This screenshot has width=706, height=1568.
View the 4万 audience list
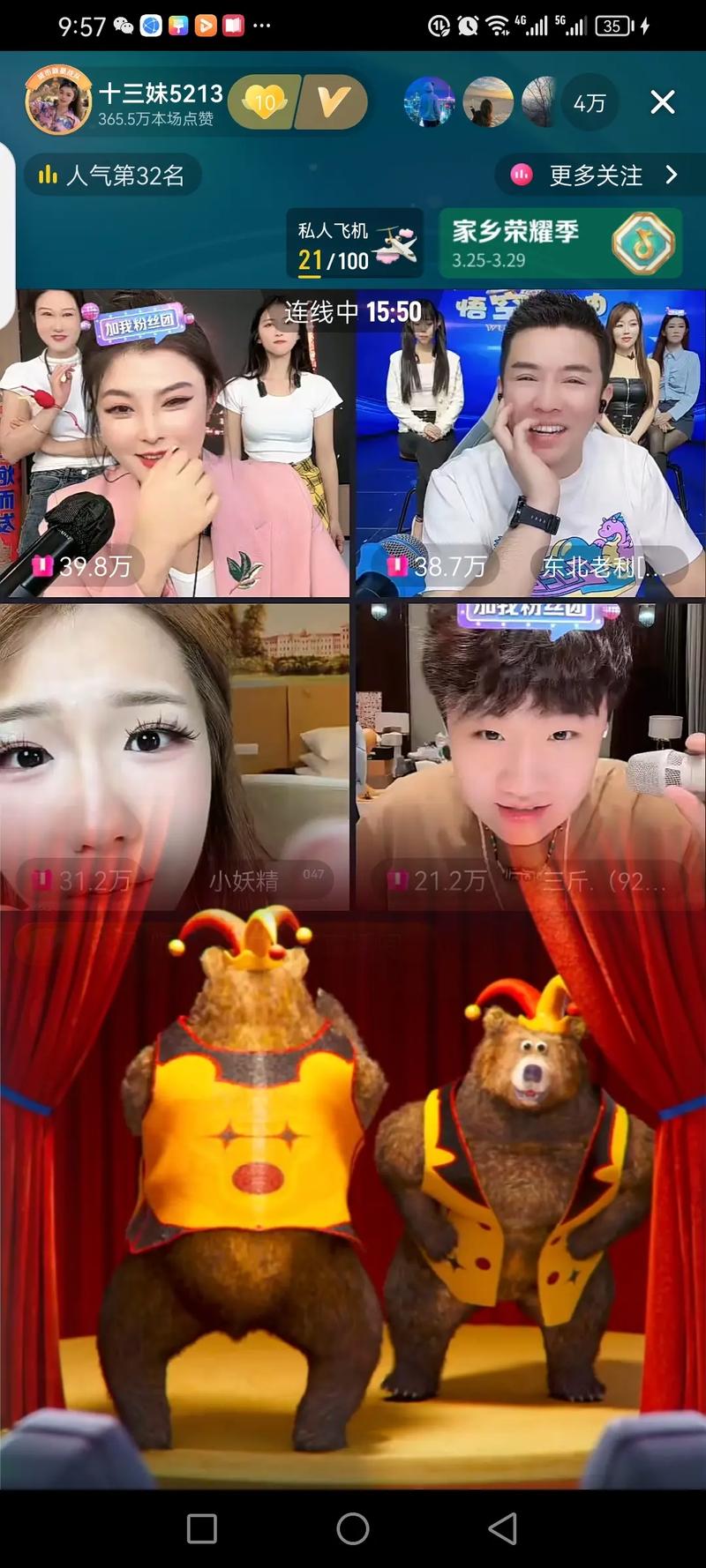click(x=589, y=103)
